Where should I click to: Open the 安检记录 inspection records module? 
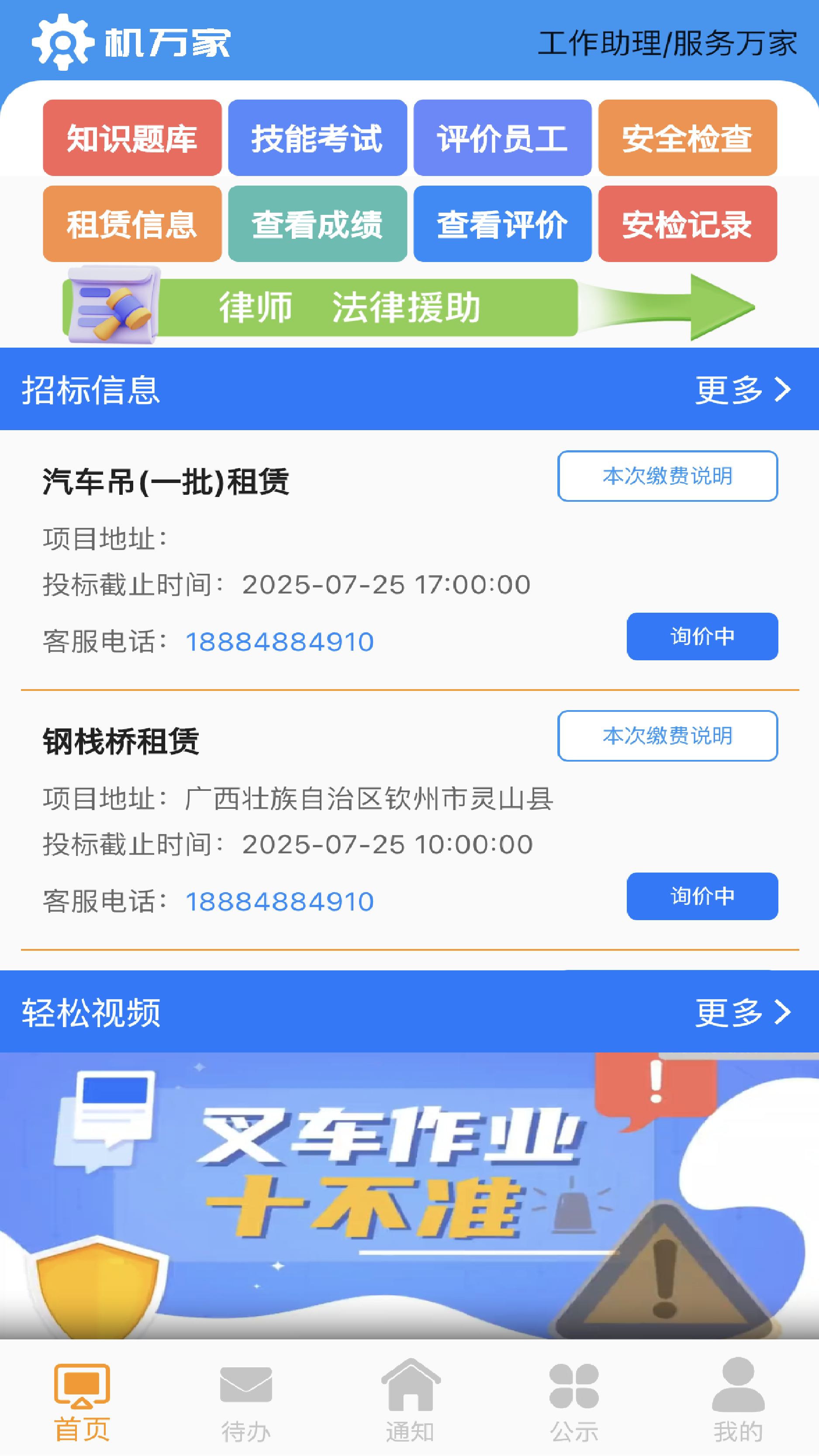pos(686,225)
